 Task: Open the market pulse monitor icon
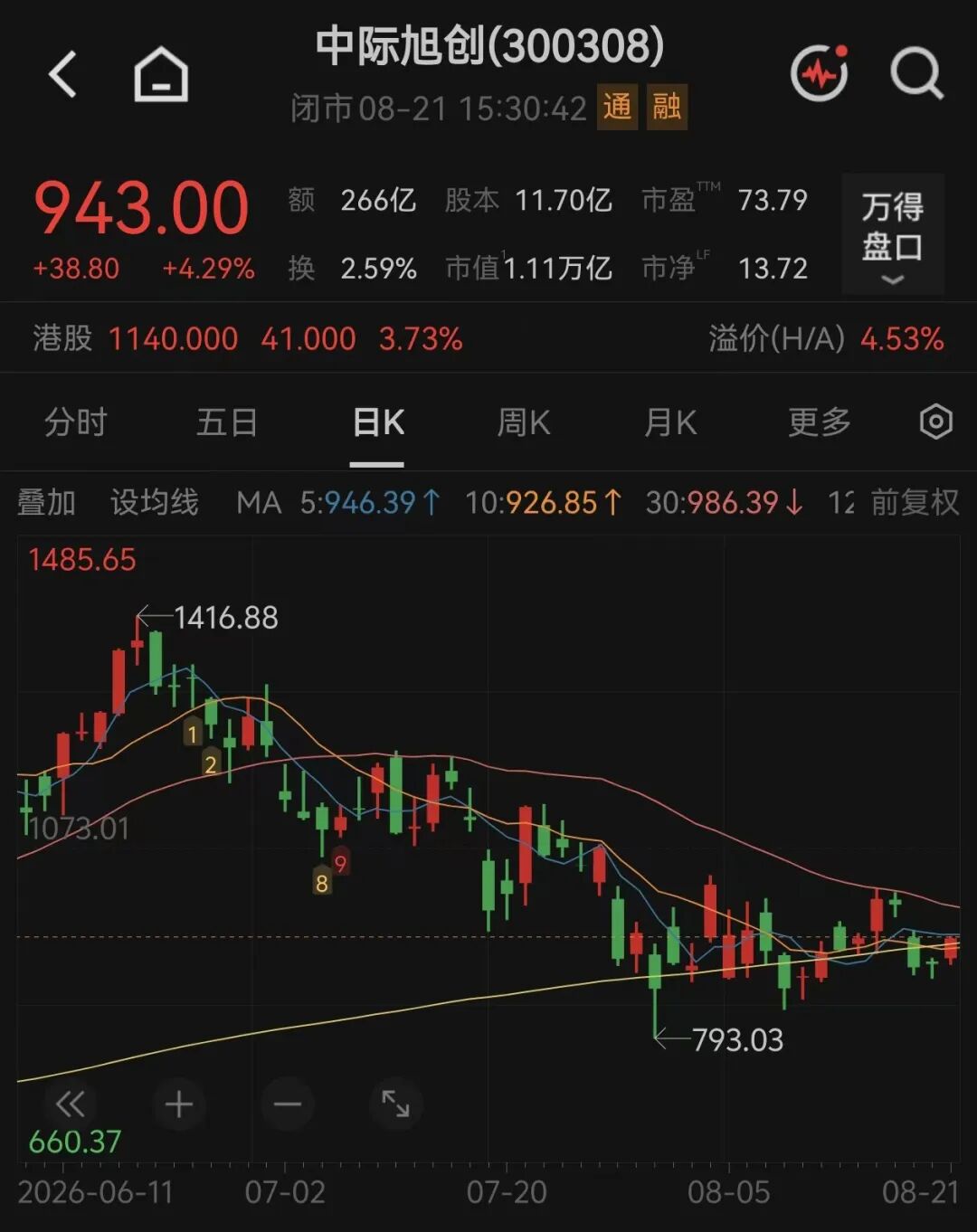coord(820,72)
